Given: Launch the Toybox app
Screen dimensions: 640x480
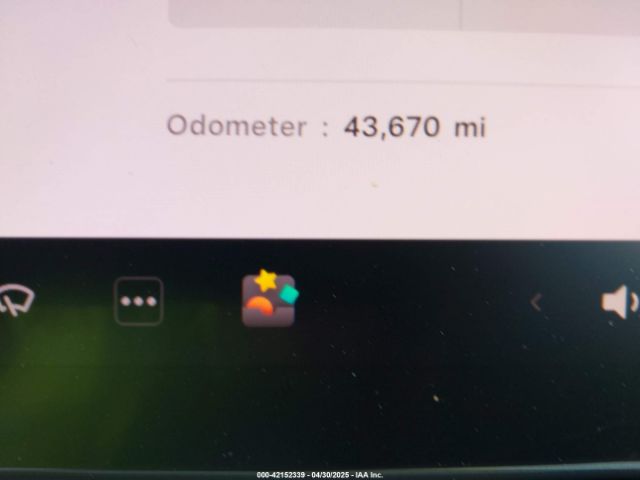Looking at the screenshot, I should point(269,299).
